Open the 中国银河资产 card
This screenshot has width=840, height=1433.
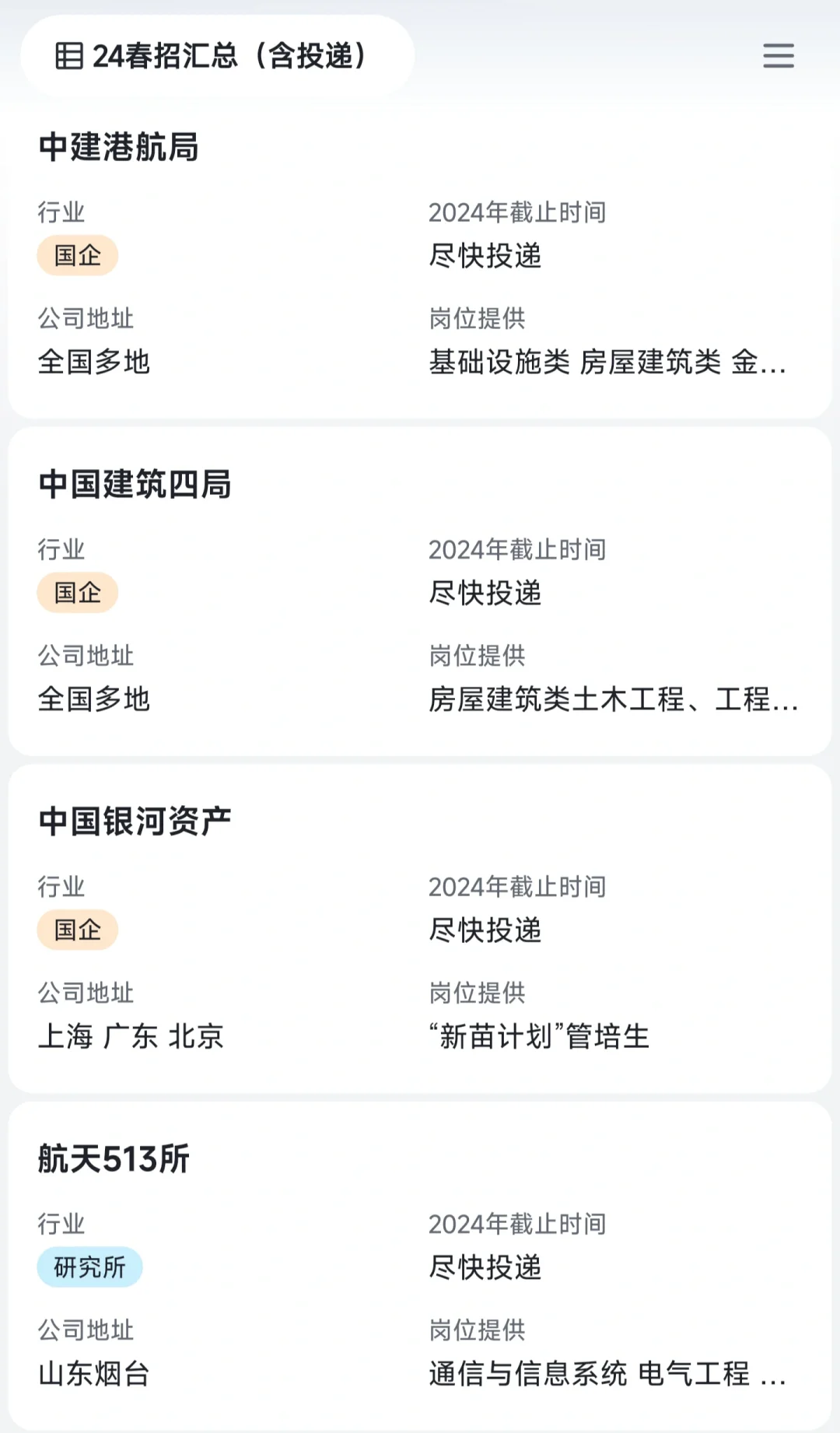click(420, 928)
